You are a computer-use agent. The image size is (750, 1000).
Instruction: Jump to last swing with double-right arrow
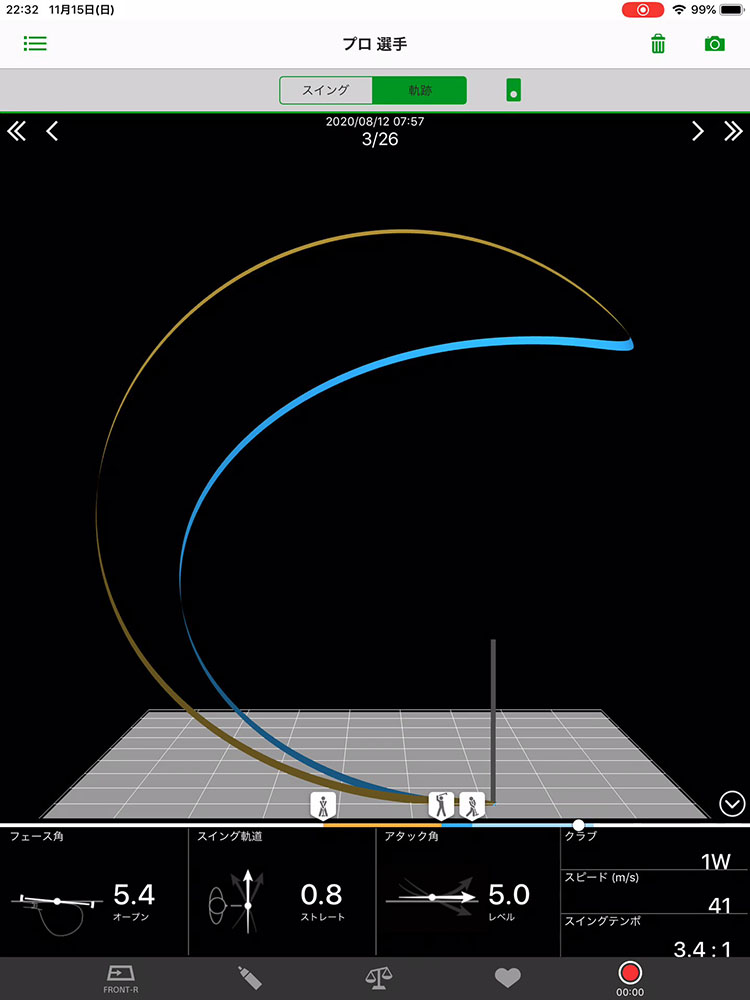(733, 131)
